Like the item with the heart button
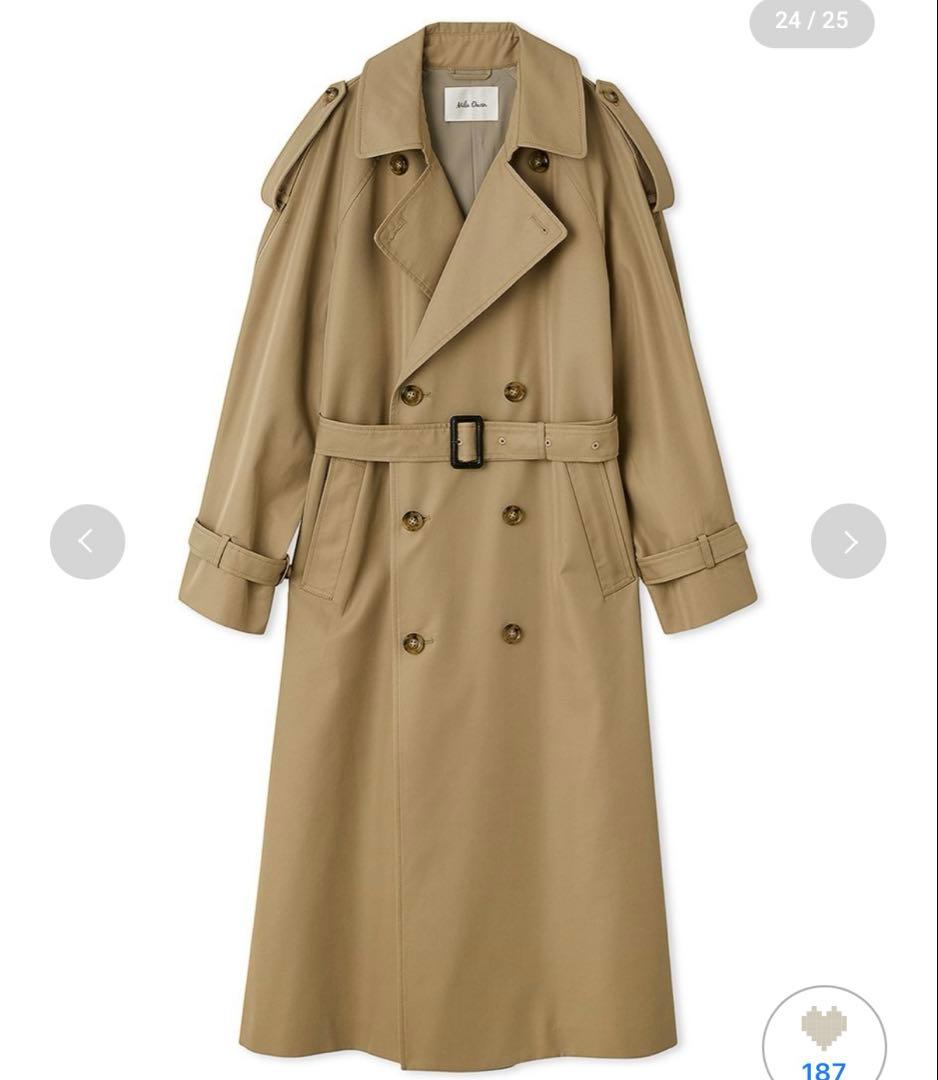 824,1035
